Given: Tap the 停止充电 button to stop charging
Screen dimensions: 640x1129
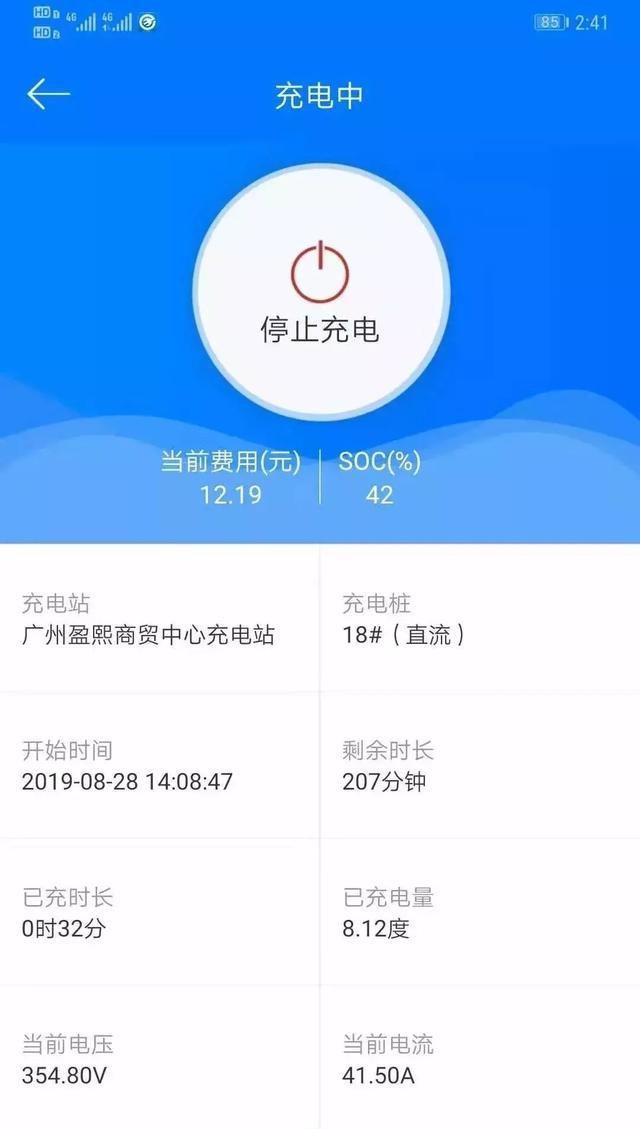Looking at the screenshot, I should coord(320,292).
